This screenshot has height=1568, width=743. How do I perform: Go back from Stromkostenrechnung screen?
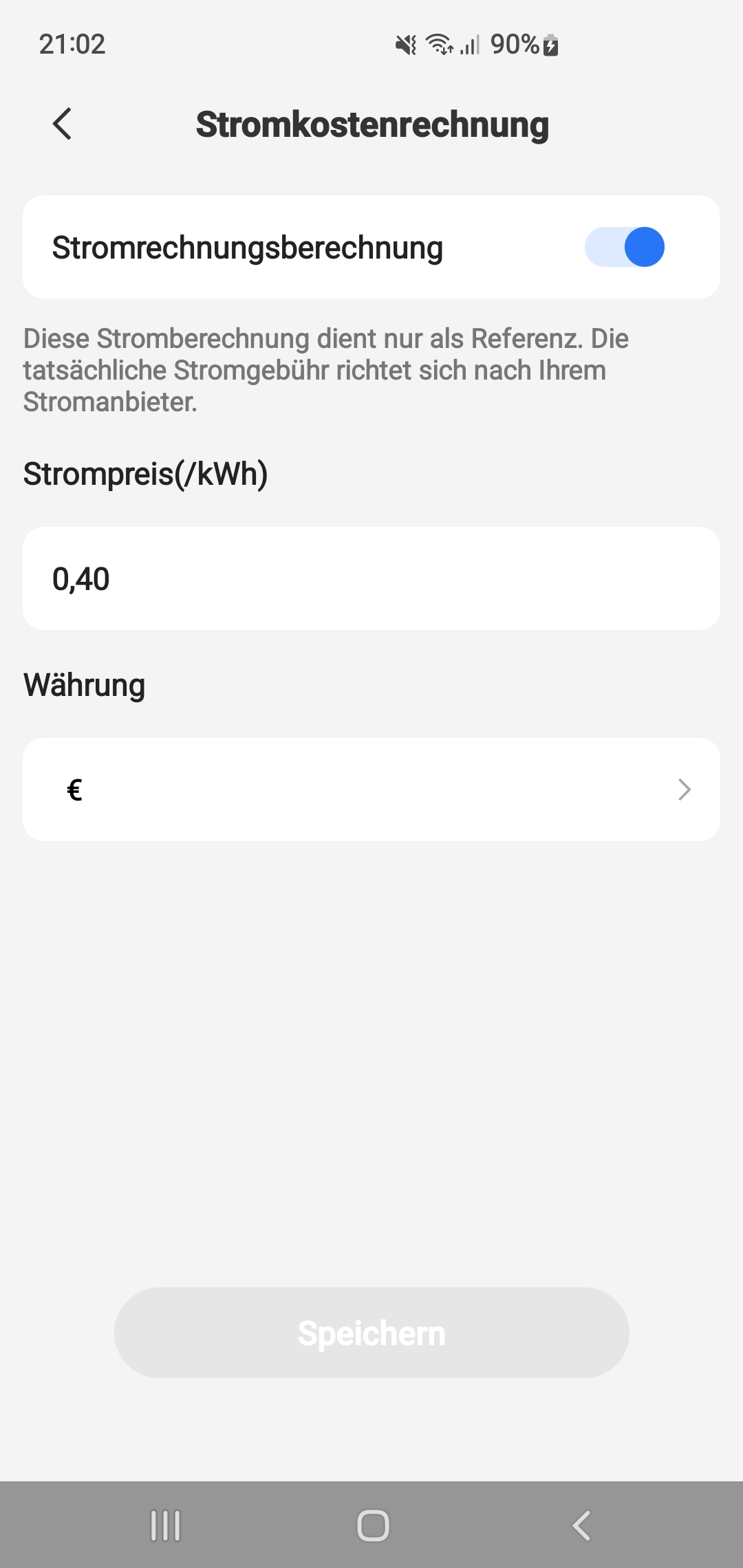[62, 124]
